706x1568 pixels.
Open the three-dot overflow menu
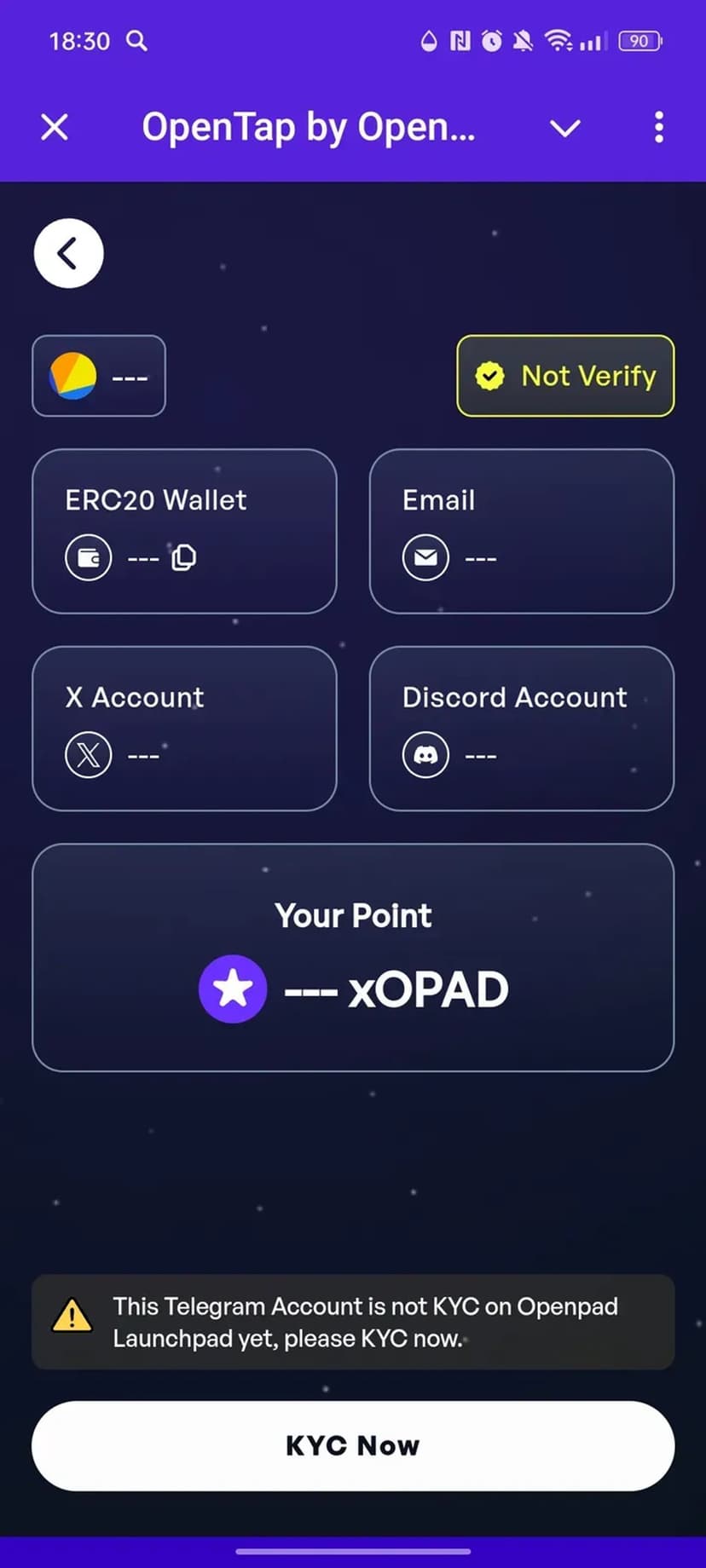pos(658,128)
